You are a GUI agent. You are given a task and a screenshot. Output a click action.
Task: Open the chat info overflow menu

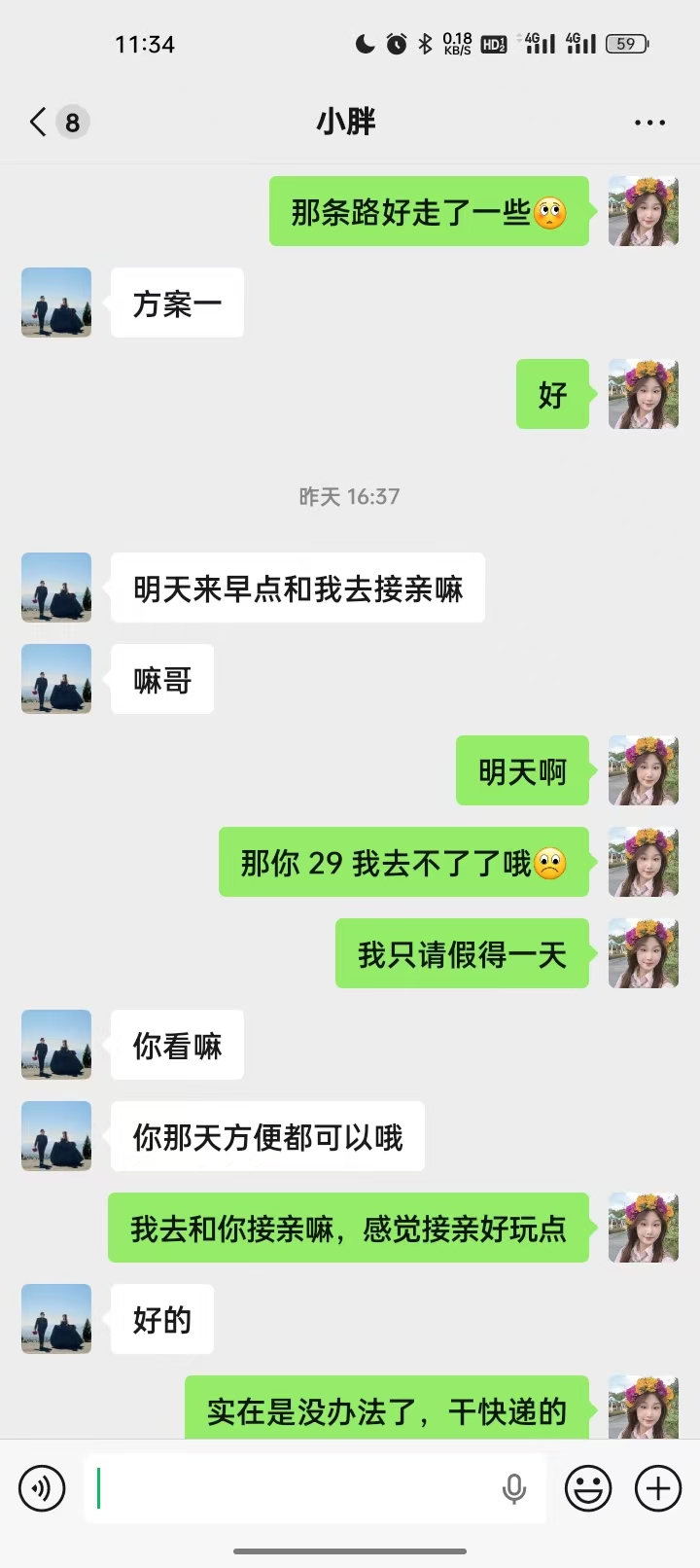point(649,123)
